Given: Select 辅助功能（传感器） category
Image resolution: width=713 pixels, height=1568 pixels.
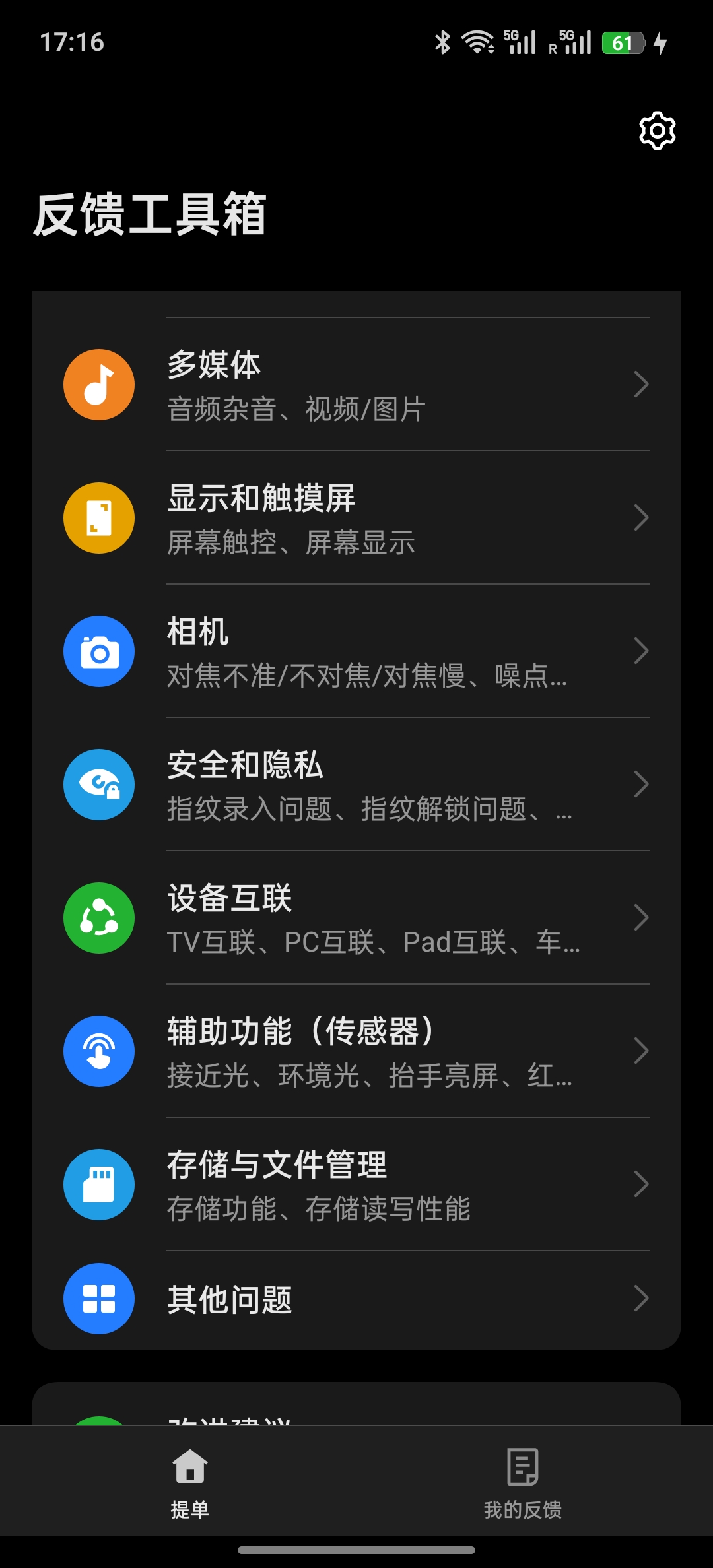Looking at the screenshot, I should tap(356, 1051).
